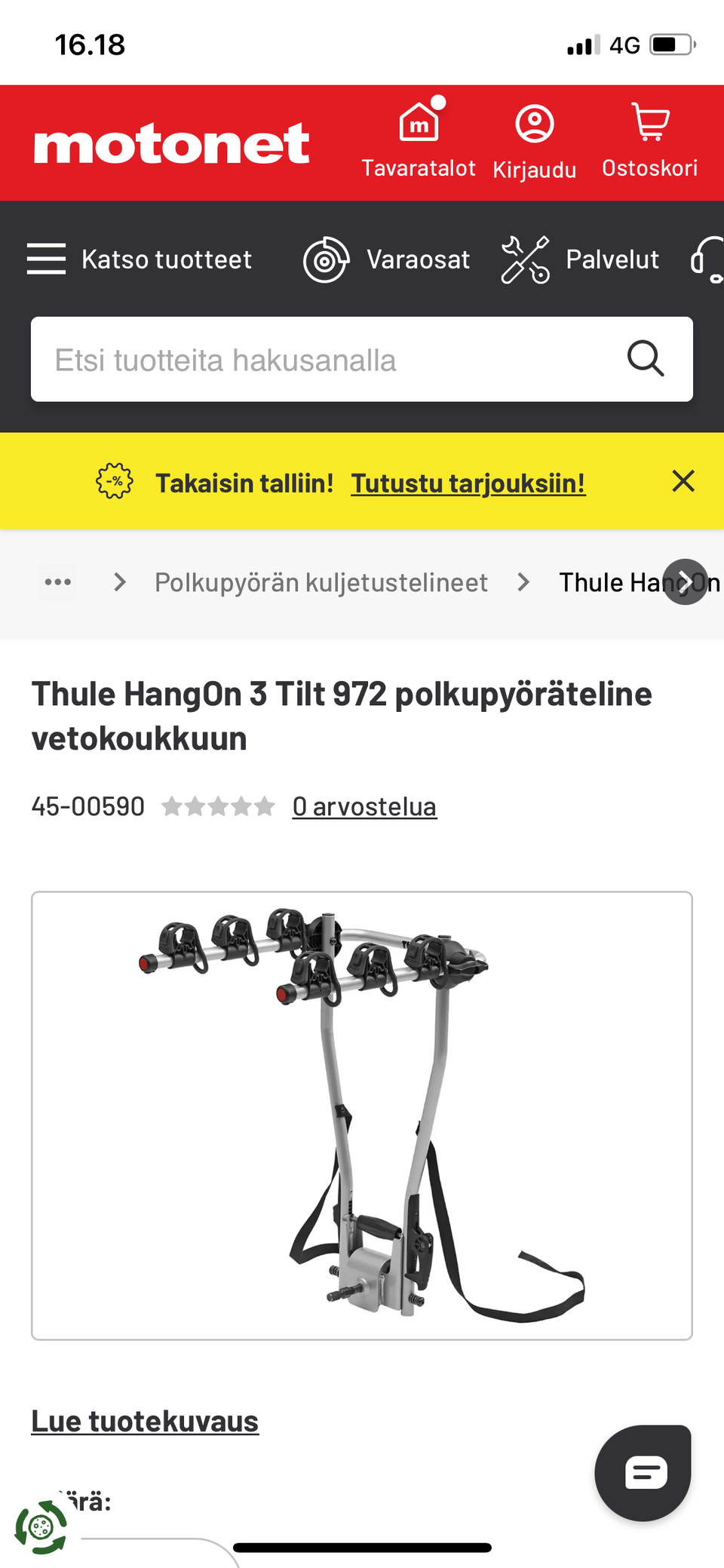This screenshot has height=1568, width=724.
Task: Open Lue tuotekuvaus description link
Action: 144,1420
